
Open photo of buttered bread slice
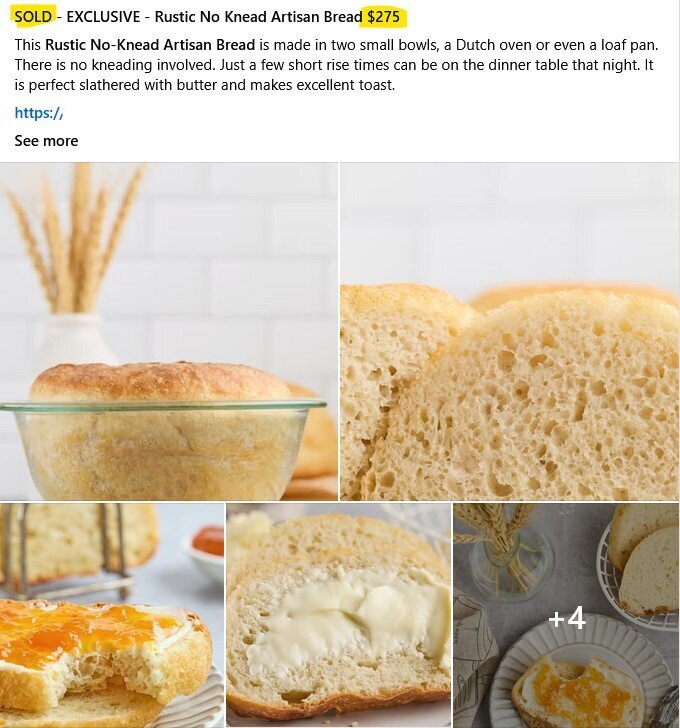click(338, 615)
